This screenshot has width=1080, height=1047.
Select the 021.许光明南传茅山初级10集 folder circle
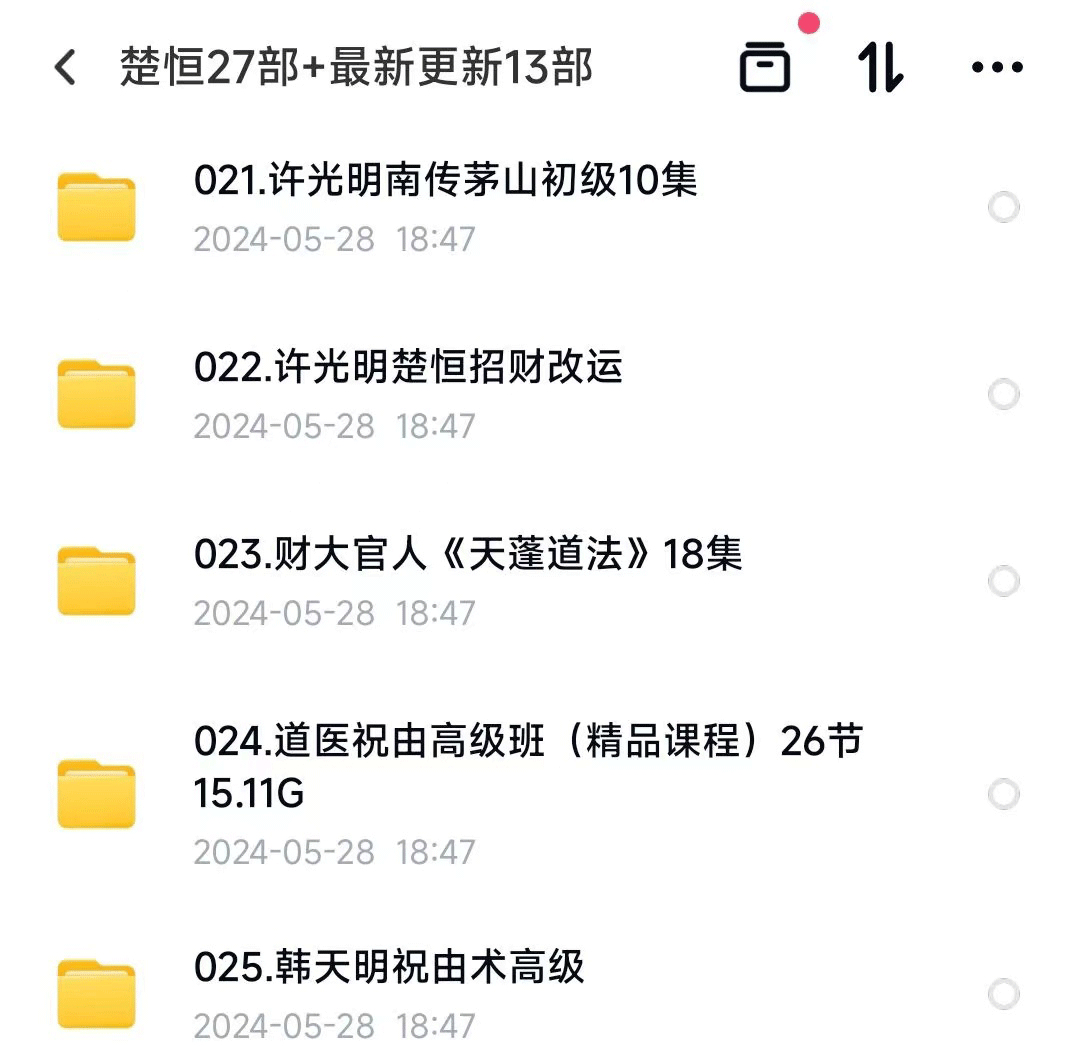1003,208
